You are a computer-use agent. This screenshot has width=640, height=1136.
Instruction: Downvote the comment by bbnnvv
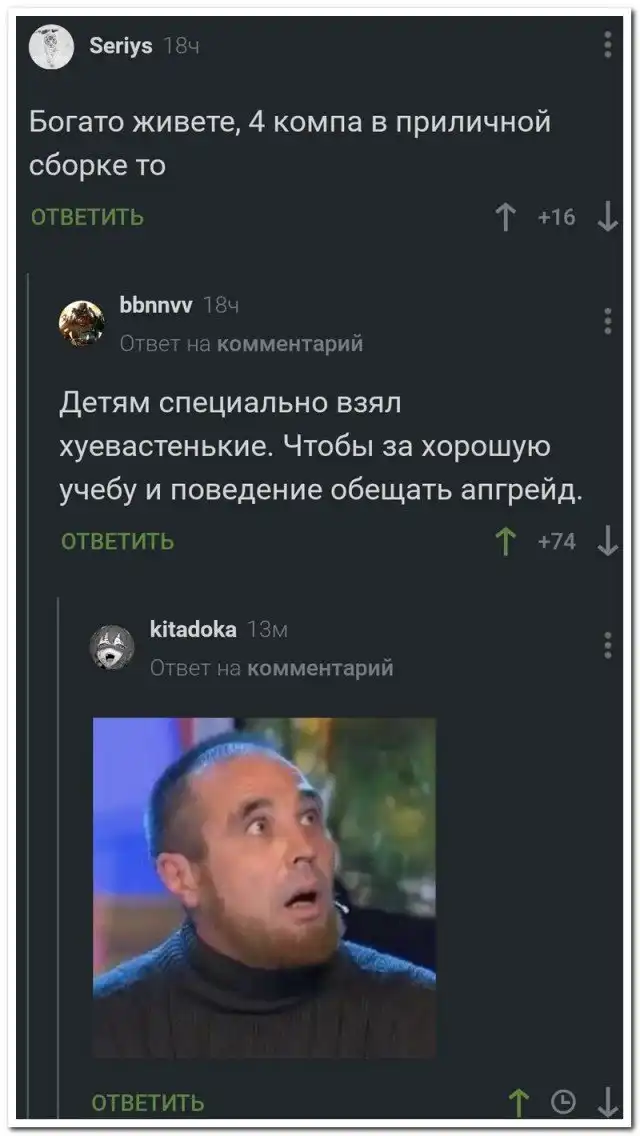point(607,542)
